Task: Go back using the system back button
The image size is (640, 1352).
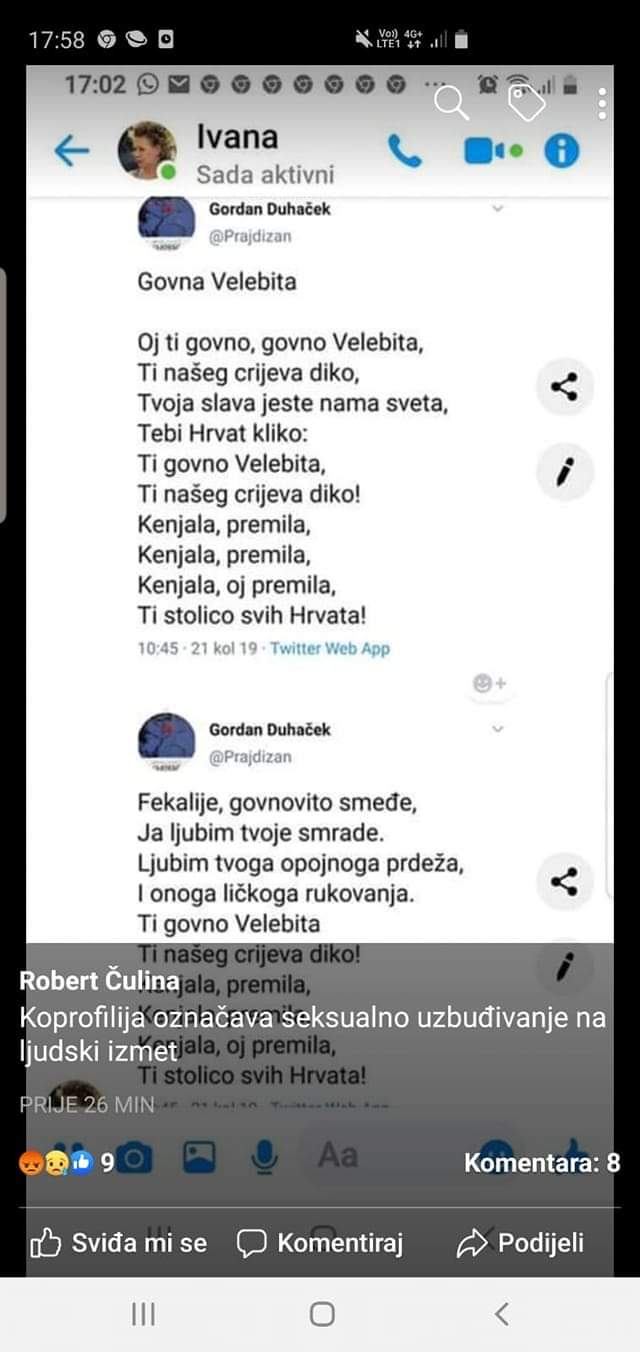Action: pos(502,1314)
